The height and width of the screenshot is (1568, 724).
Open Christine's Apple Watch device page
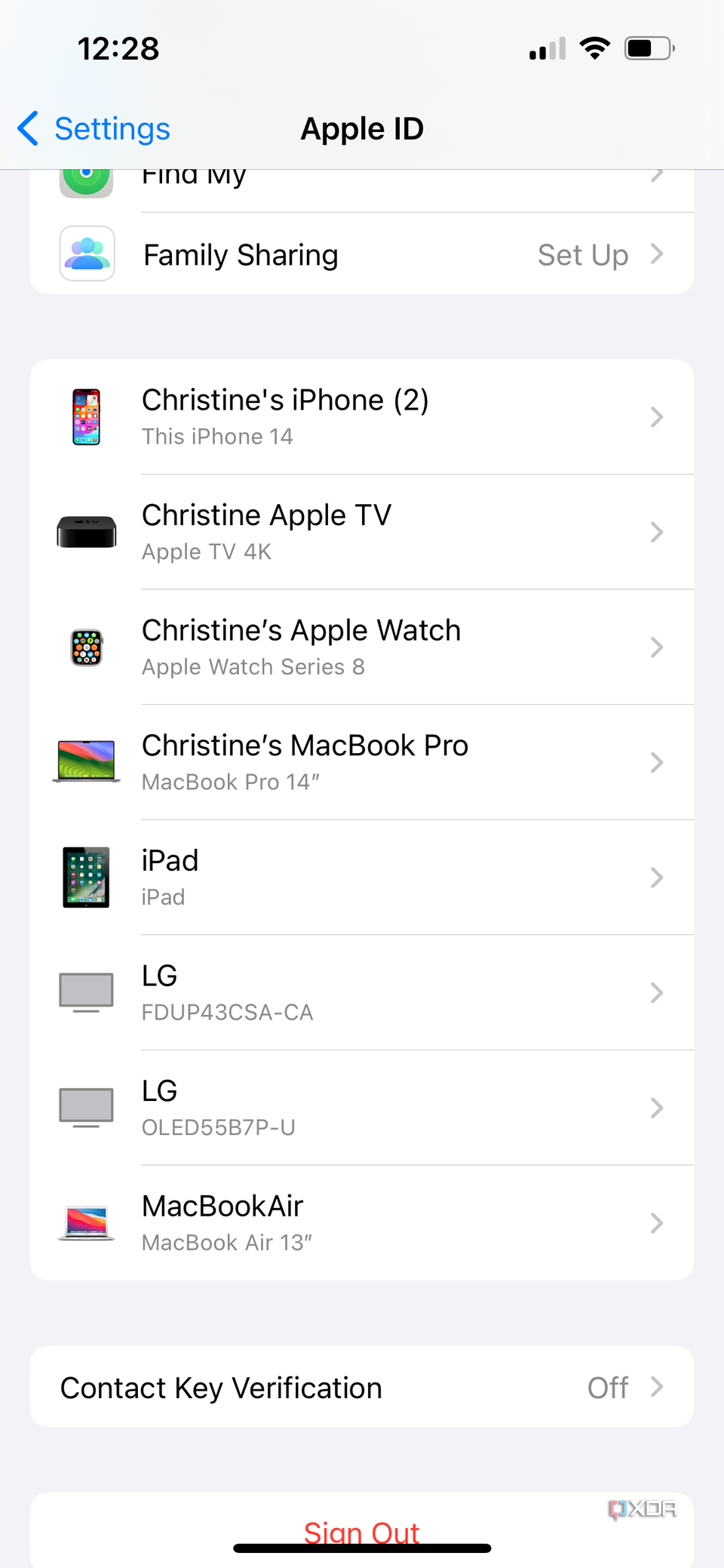(x=362, y=647)
